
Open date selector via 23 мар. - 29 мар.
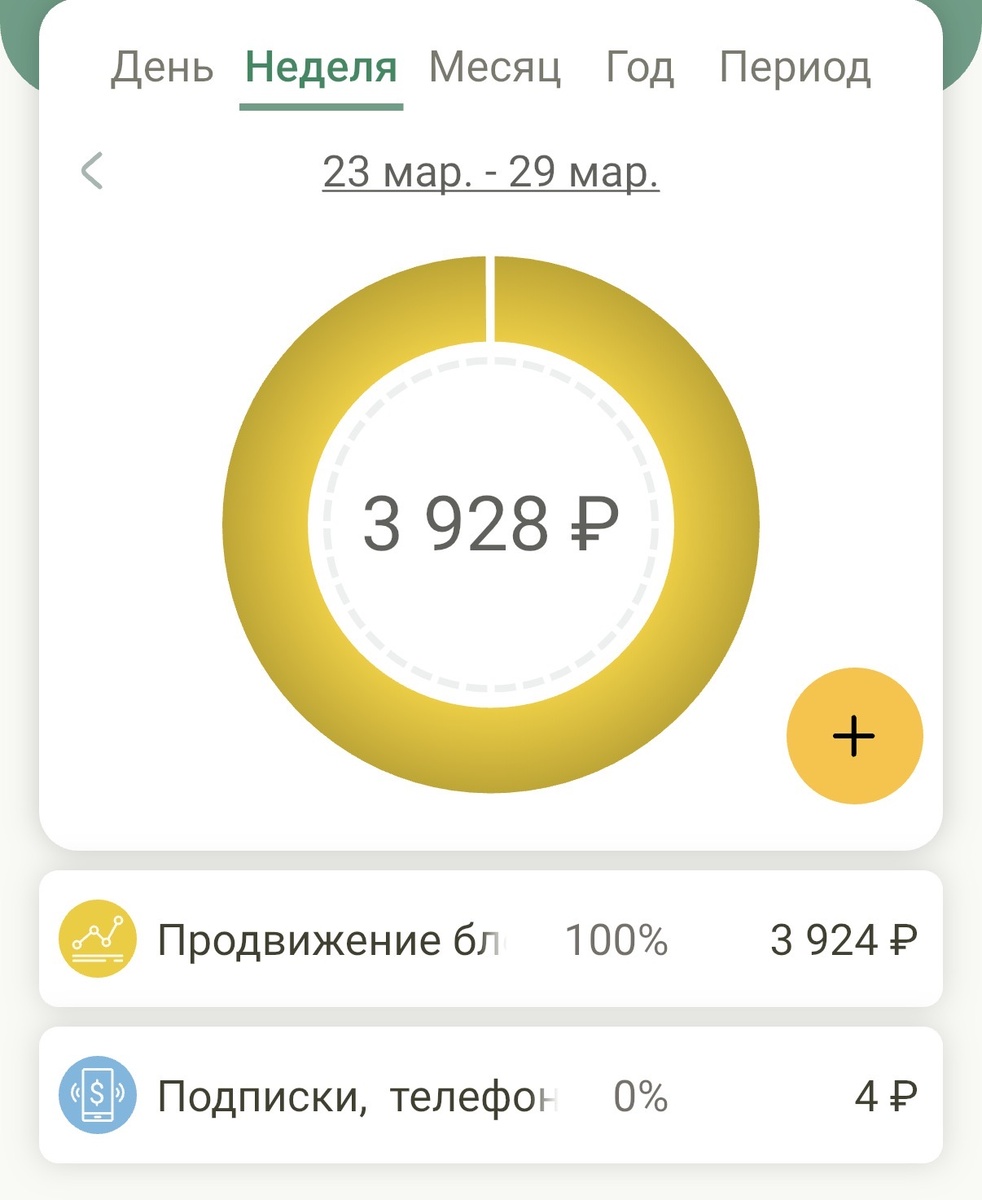tap(490, 172)
